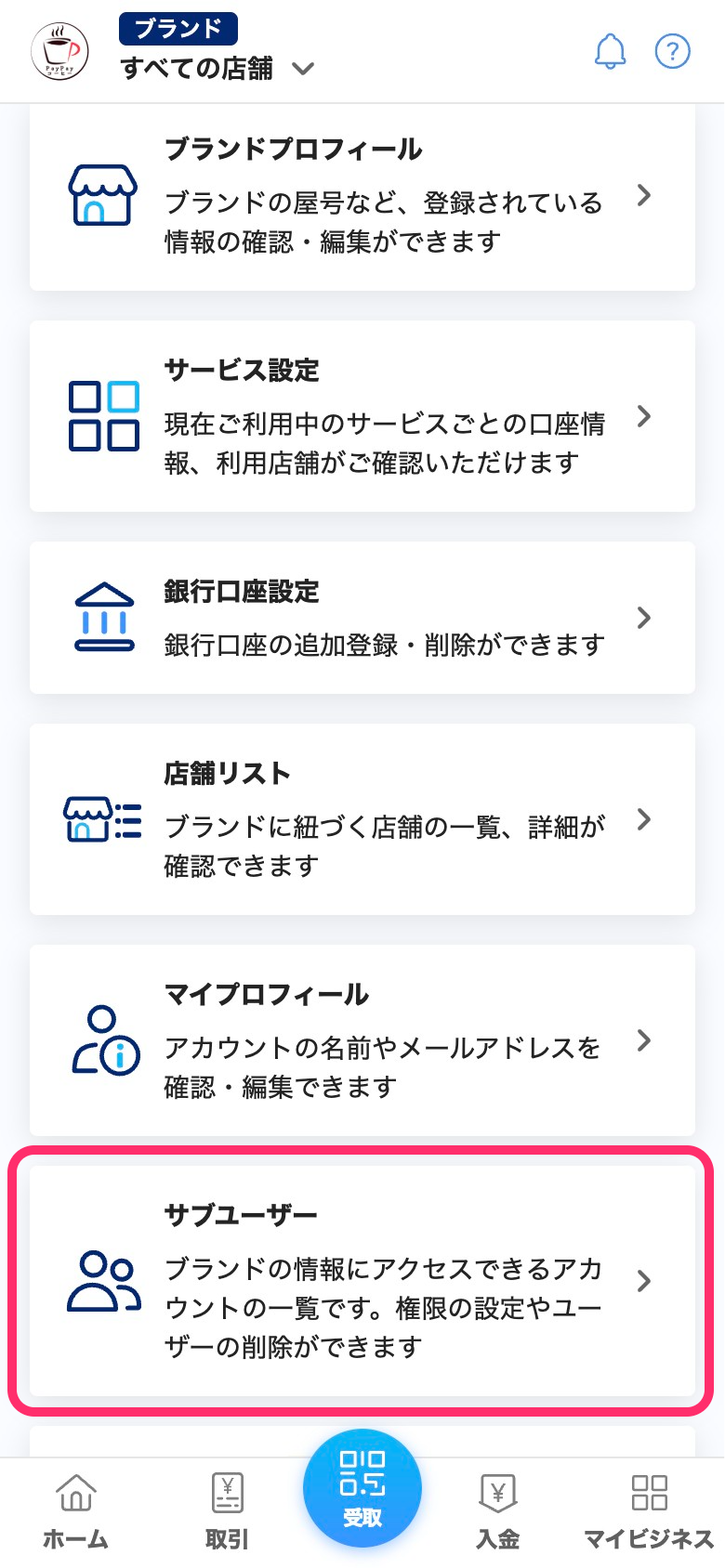Open ブランドプロフィール settings
This screenshot has width=725, height=1568.
pos(362,196)
